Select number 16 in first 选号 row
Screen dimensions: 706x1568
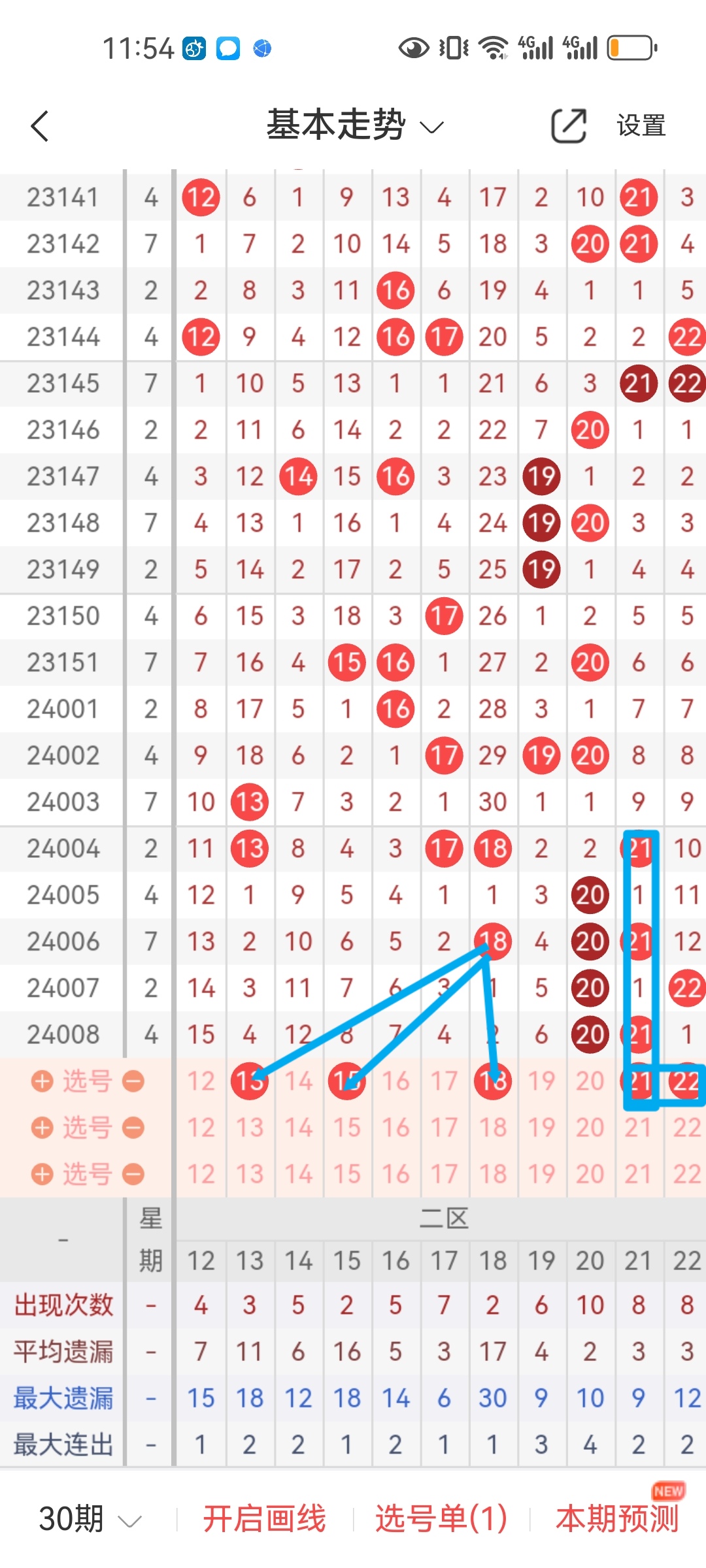395,1081
